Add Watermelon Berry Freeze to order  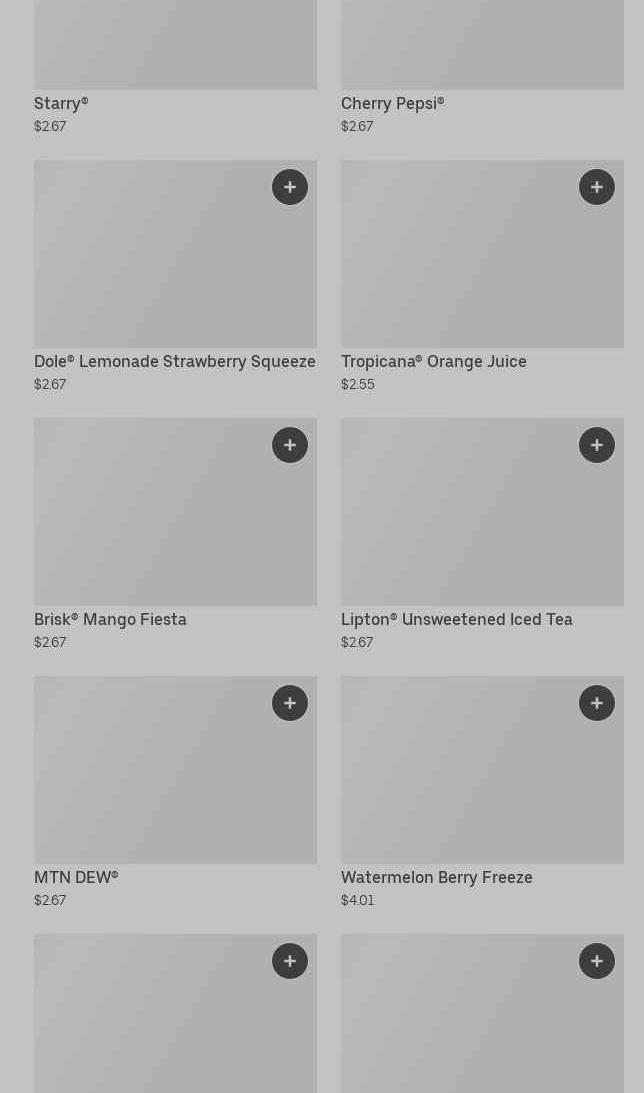(597, 703)
